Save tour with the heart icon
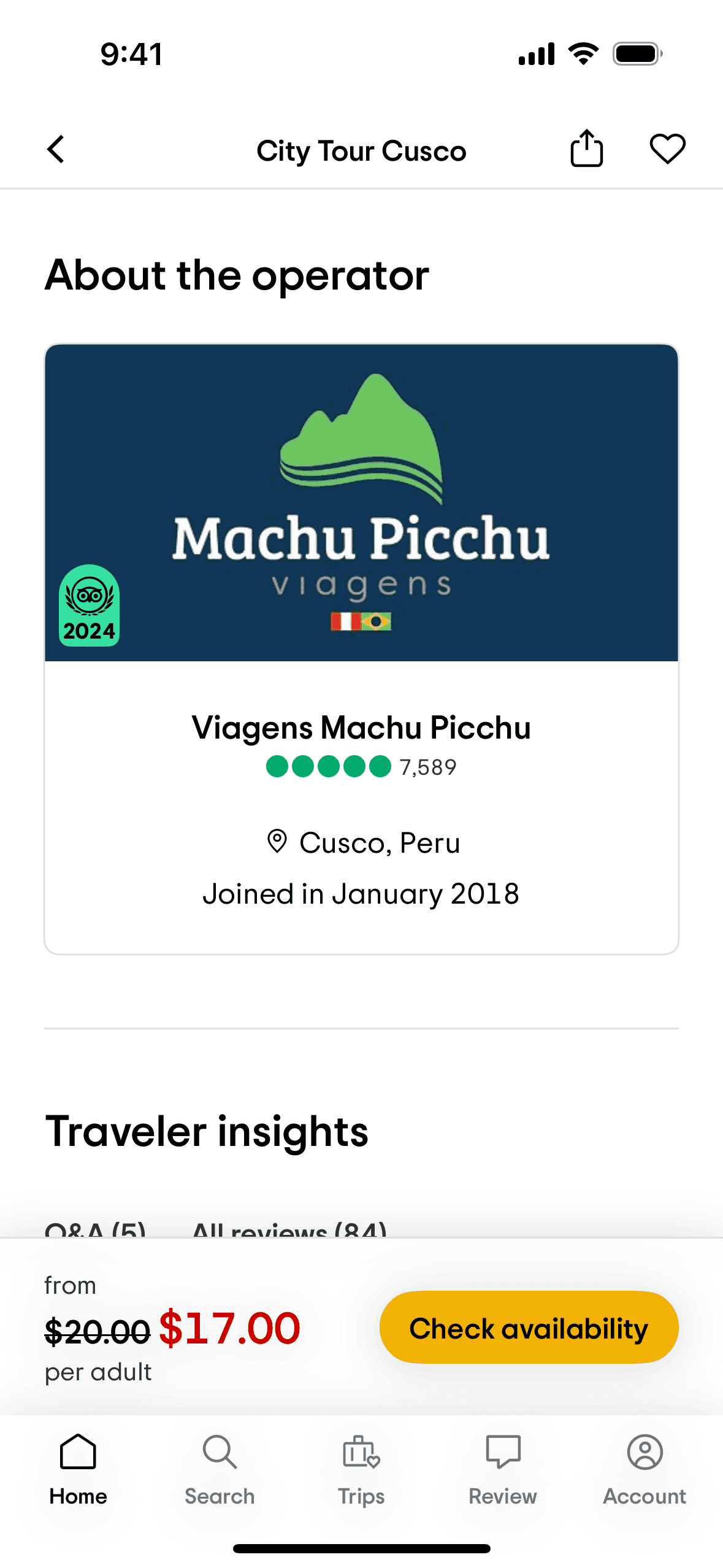The image size is (723, 1568). pyautogui.click(x=667, y=149)
